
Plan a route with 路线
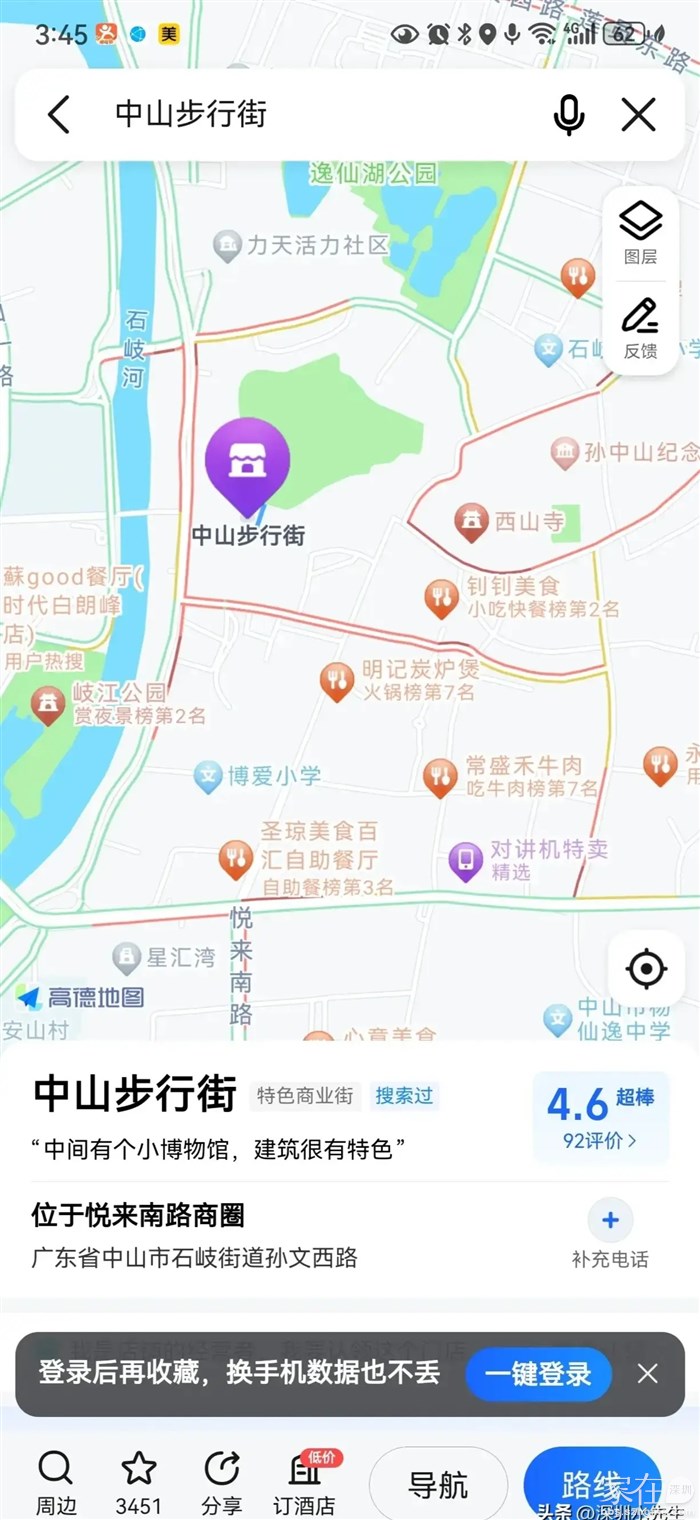(x=591, y=1485)
